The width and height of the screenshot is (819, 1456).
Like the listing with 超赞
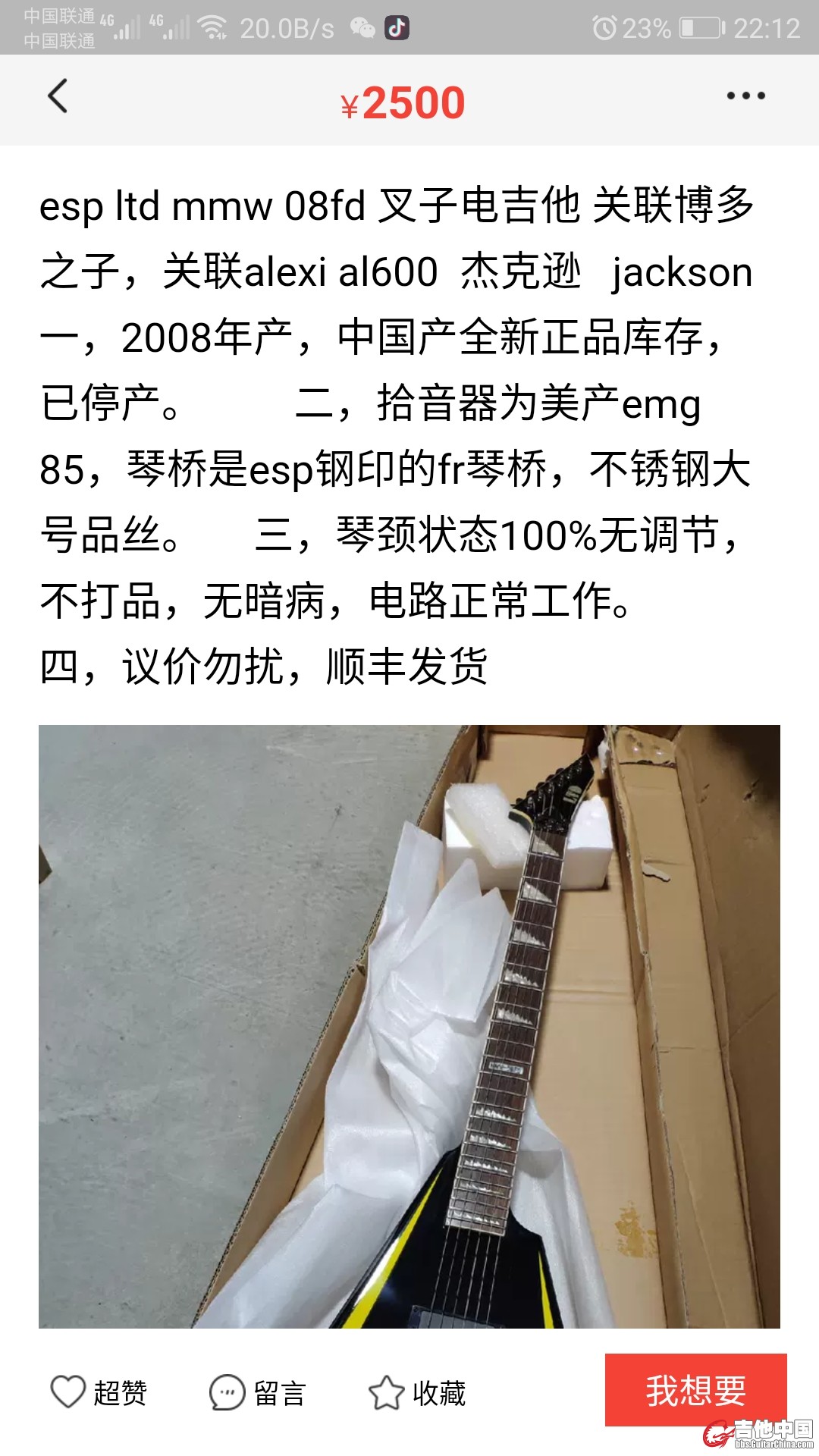click(x=98, y=1393)
